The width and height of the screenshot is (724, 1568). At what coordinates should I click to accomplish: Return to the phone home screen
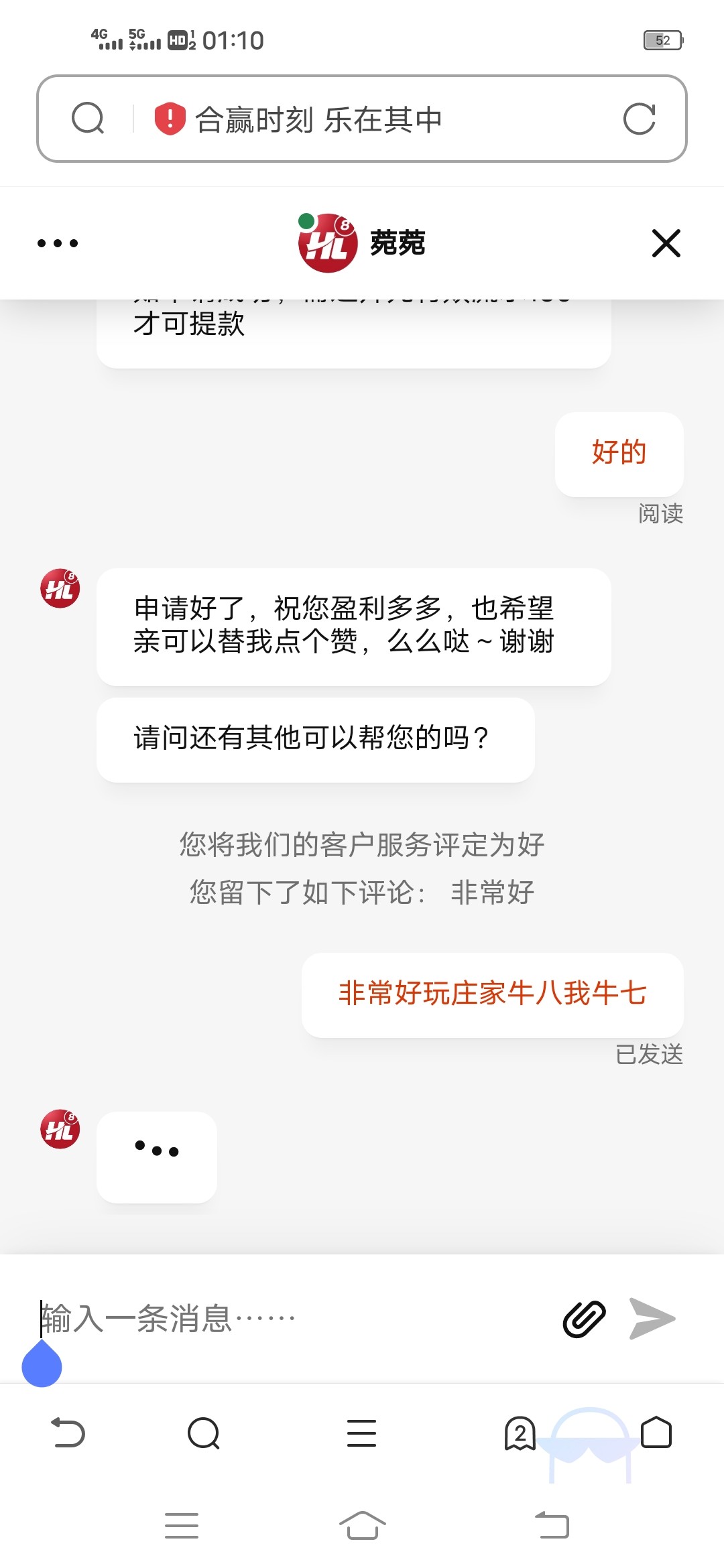click(362, 1526)
